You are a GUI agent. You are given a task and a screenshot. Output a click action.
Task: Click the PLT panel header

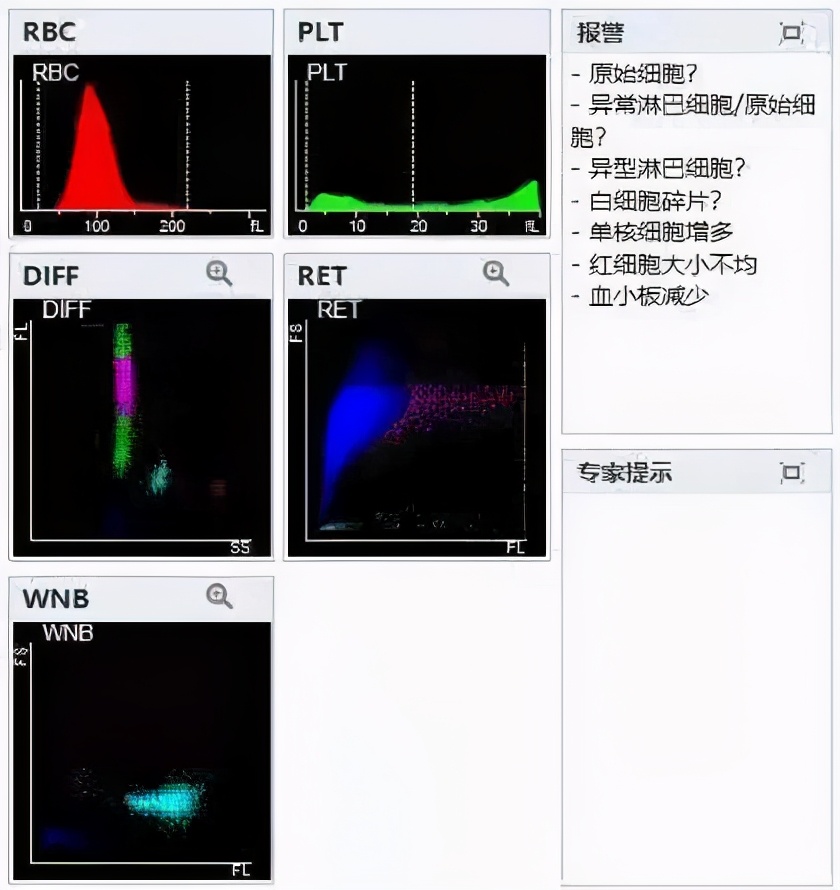321,31
